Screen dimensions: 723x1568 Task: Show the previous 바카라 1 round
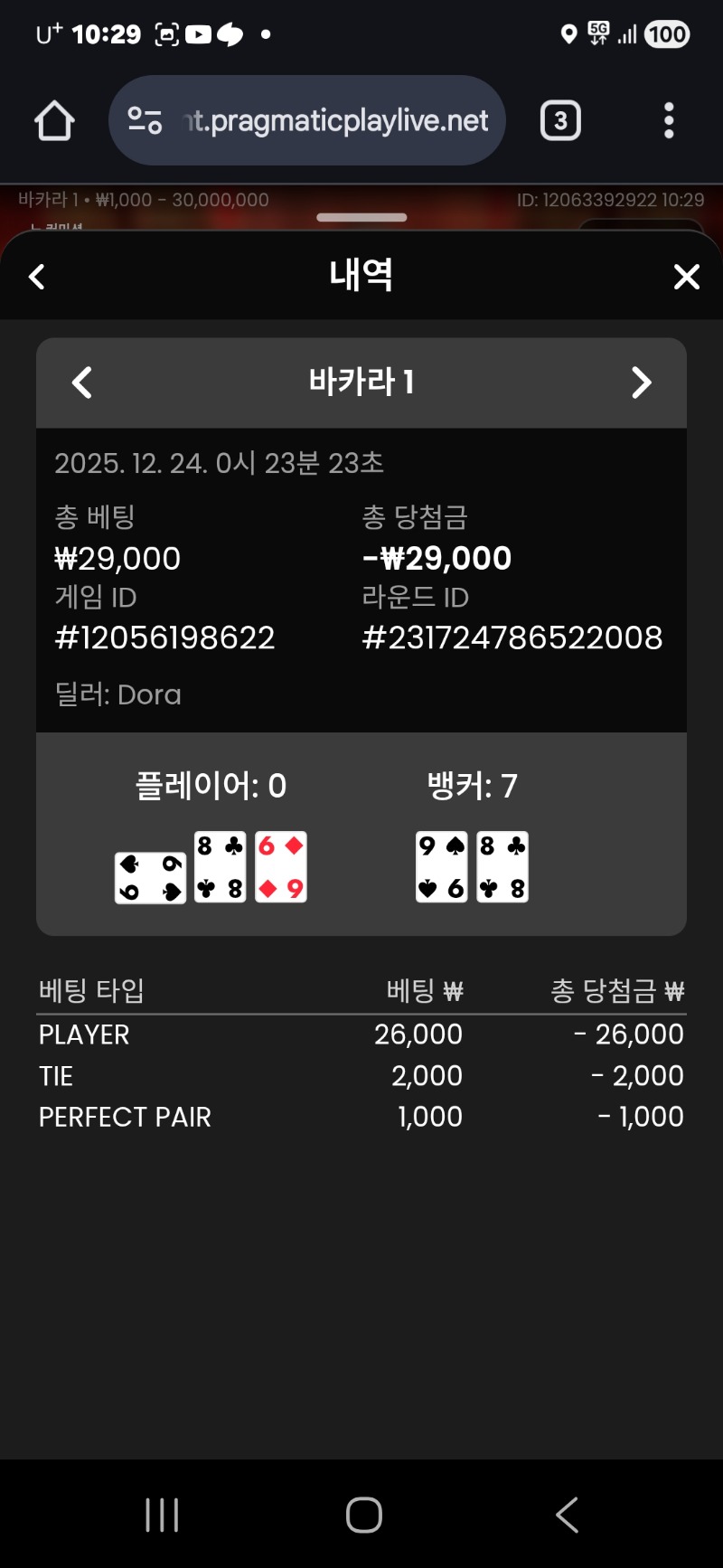tap(82, 383)
